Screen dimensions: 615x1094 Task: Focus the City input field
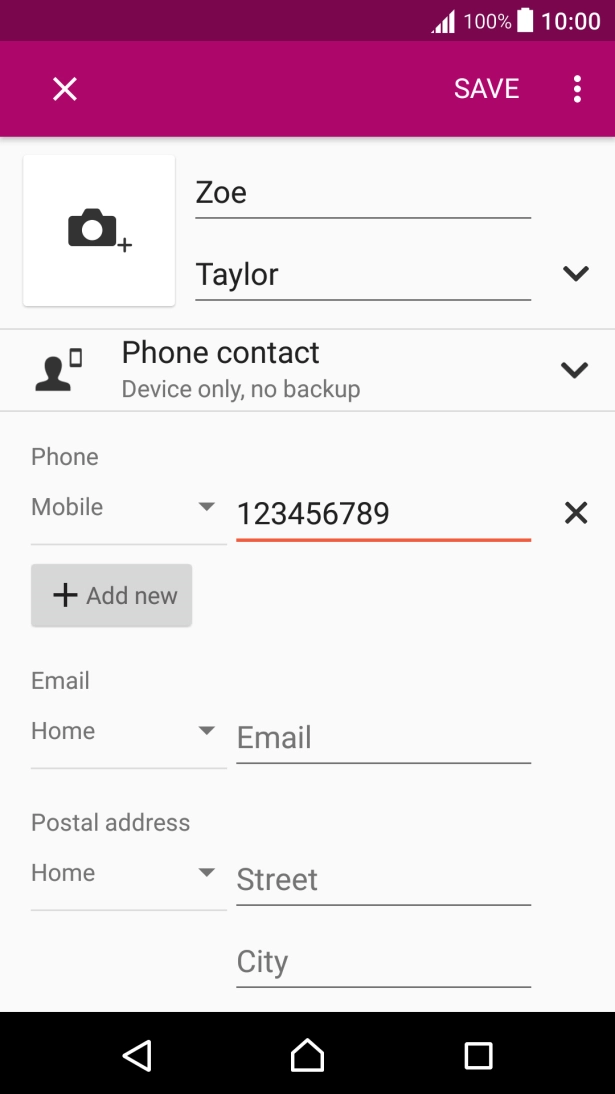382,962
